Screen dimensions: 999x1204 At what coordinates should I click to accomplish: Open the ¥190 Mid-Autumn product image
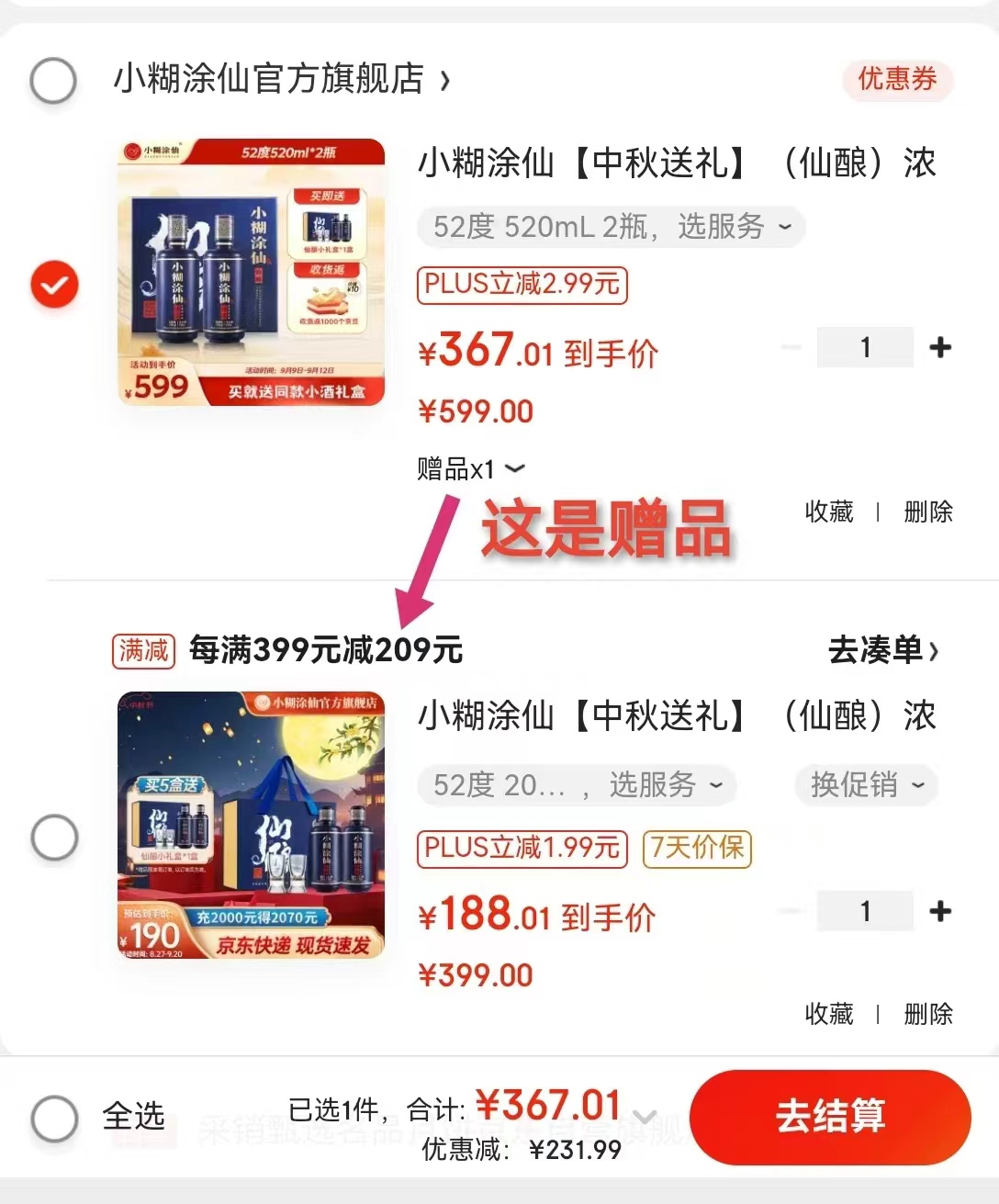click(251, 825)
